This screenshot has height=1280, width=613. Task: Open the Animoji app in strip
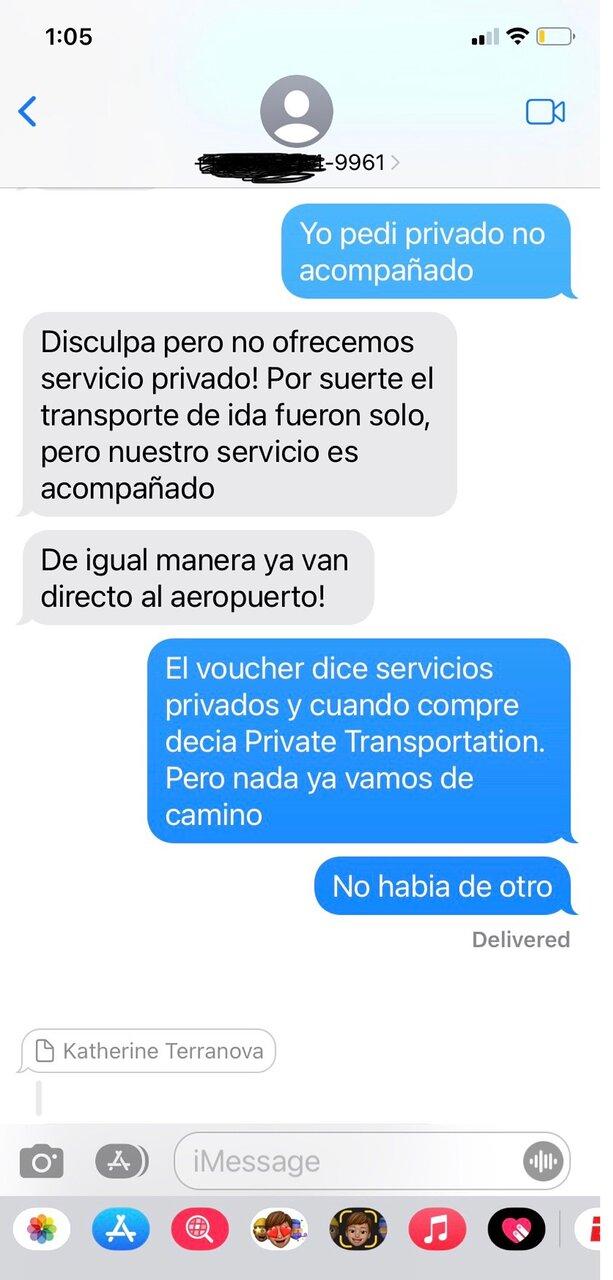point(358,1229)
